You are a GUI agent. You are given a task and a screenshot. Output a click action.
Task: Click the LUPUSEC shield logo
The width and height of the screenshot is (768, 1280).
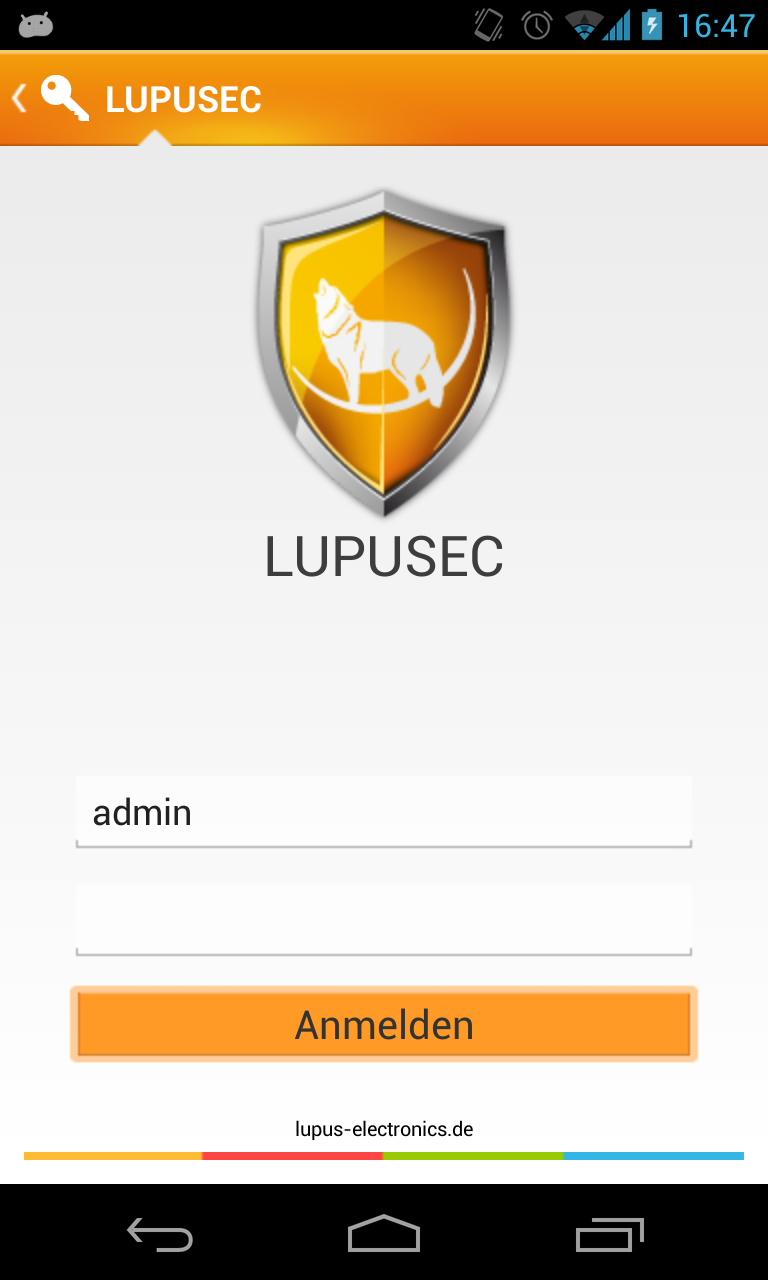point(383,355)
